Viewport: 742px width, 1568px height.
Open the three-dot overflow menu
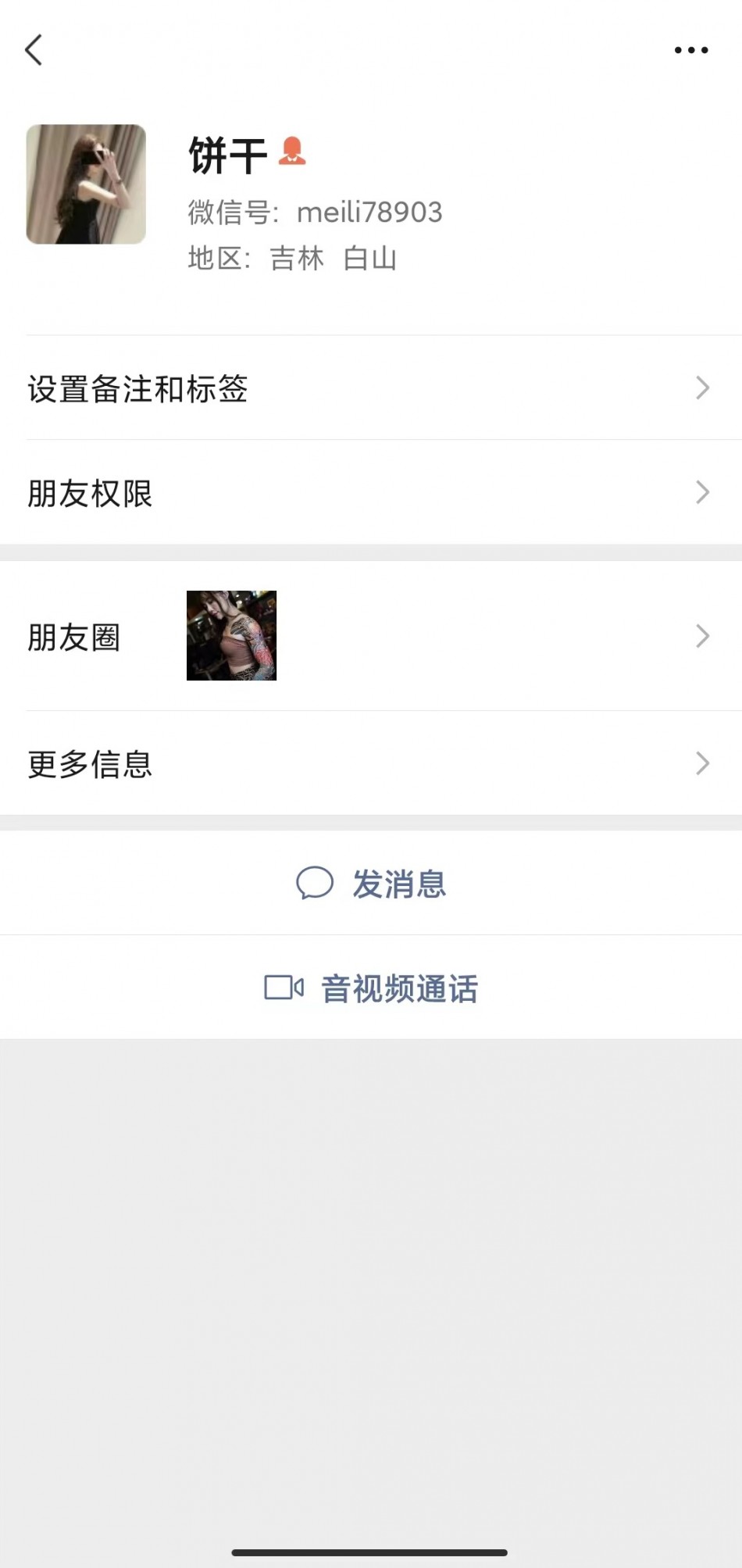[690, 51]
